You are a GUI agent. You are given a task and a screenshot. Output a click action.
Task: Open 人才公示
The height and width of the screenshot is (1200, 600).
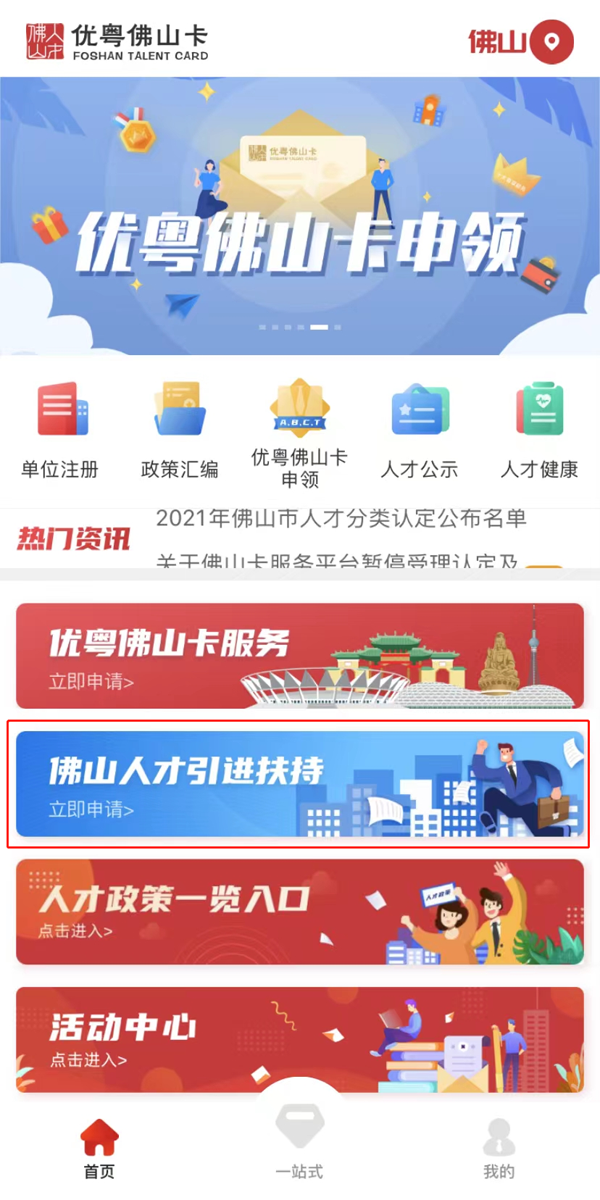click(419, 430)
